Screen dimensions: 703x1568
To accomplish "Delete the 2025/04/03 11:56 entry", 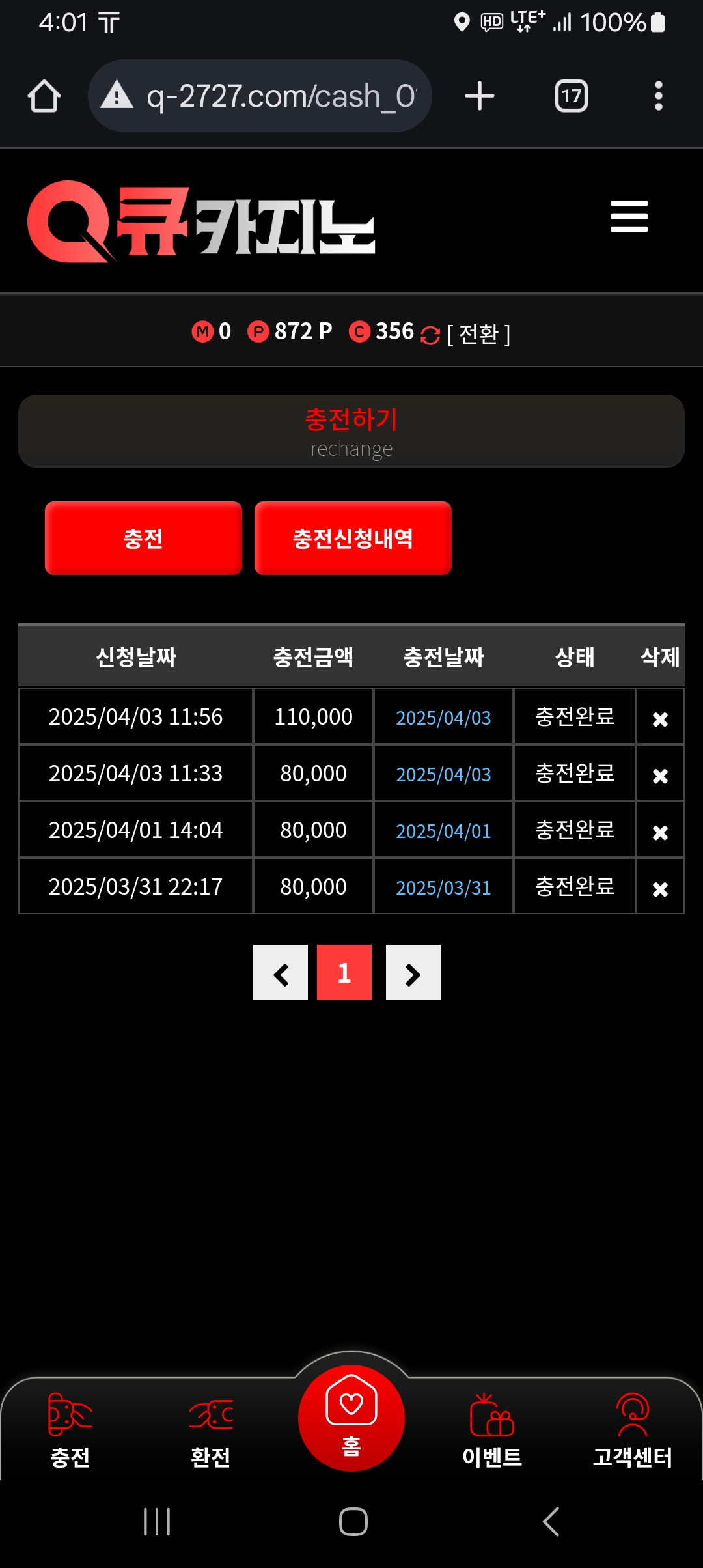I will pos(660,719).
